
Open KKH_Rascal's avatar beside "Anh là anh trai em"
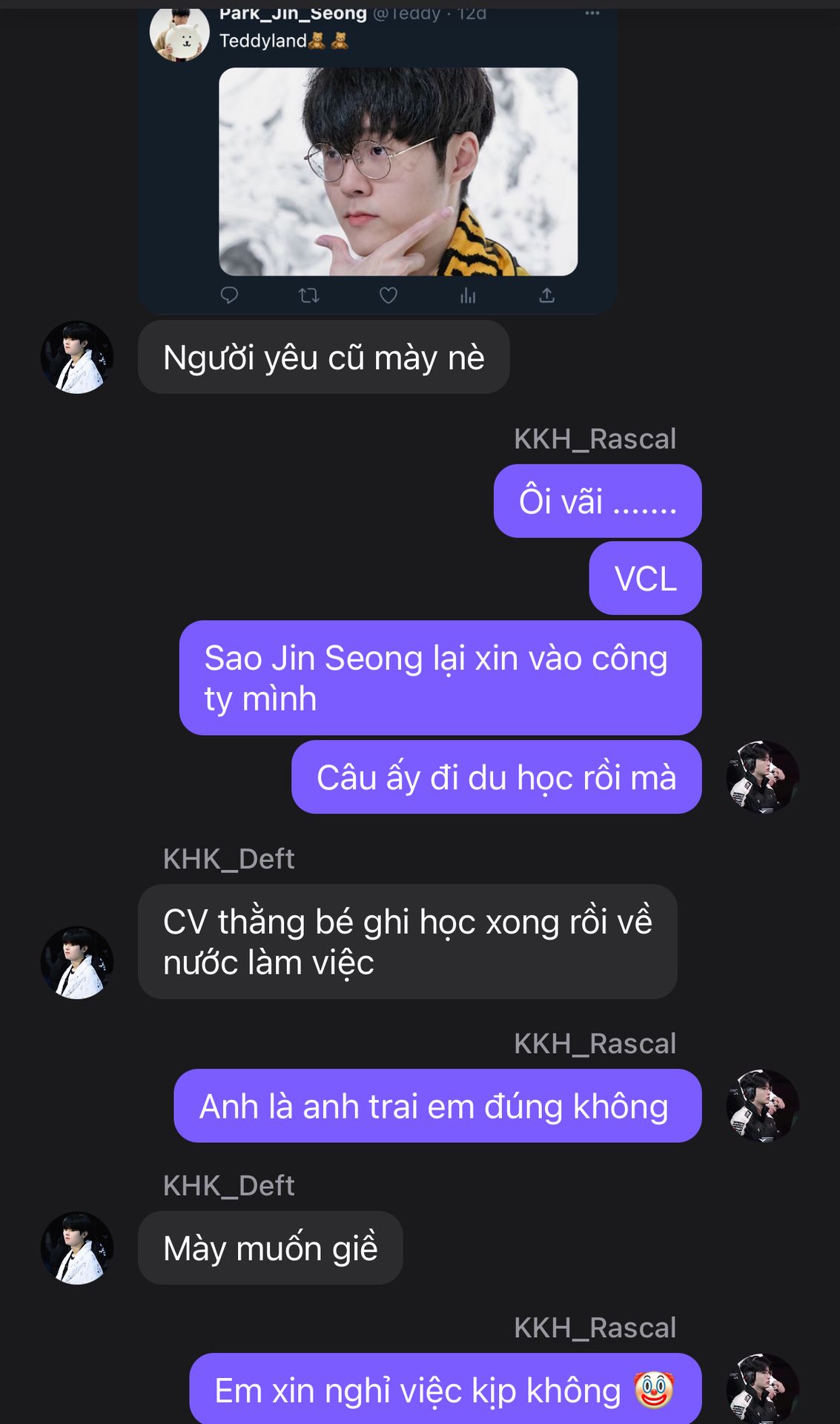pyautogui.click(x=762, y=1105)
